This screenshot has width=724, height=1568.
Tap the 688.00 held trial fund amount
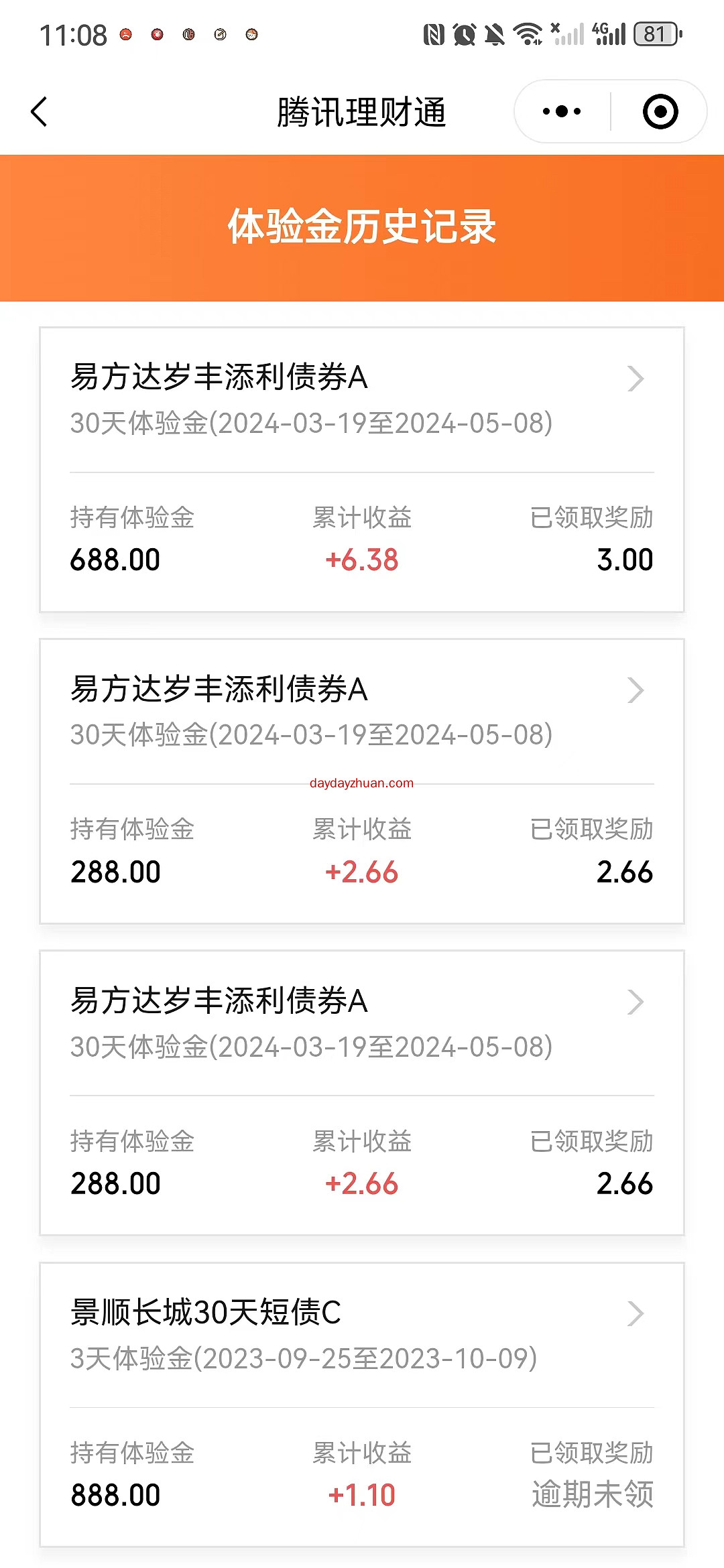[115, 558]
